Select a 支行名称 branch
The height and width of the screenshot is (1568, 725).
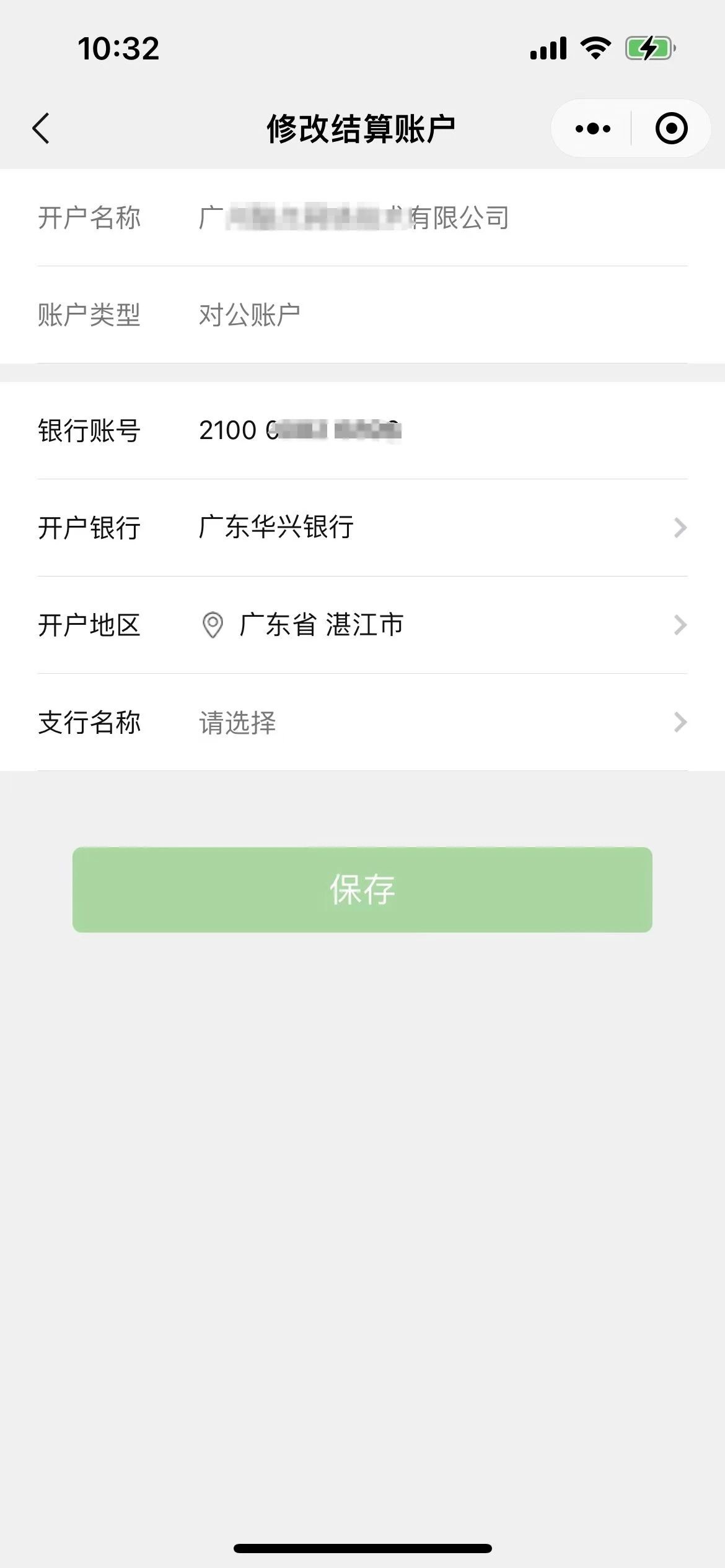click(x=362, y=722)
